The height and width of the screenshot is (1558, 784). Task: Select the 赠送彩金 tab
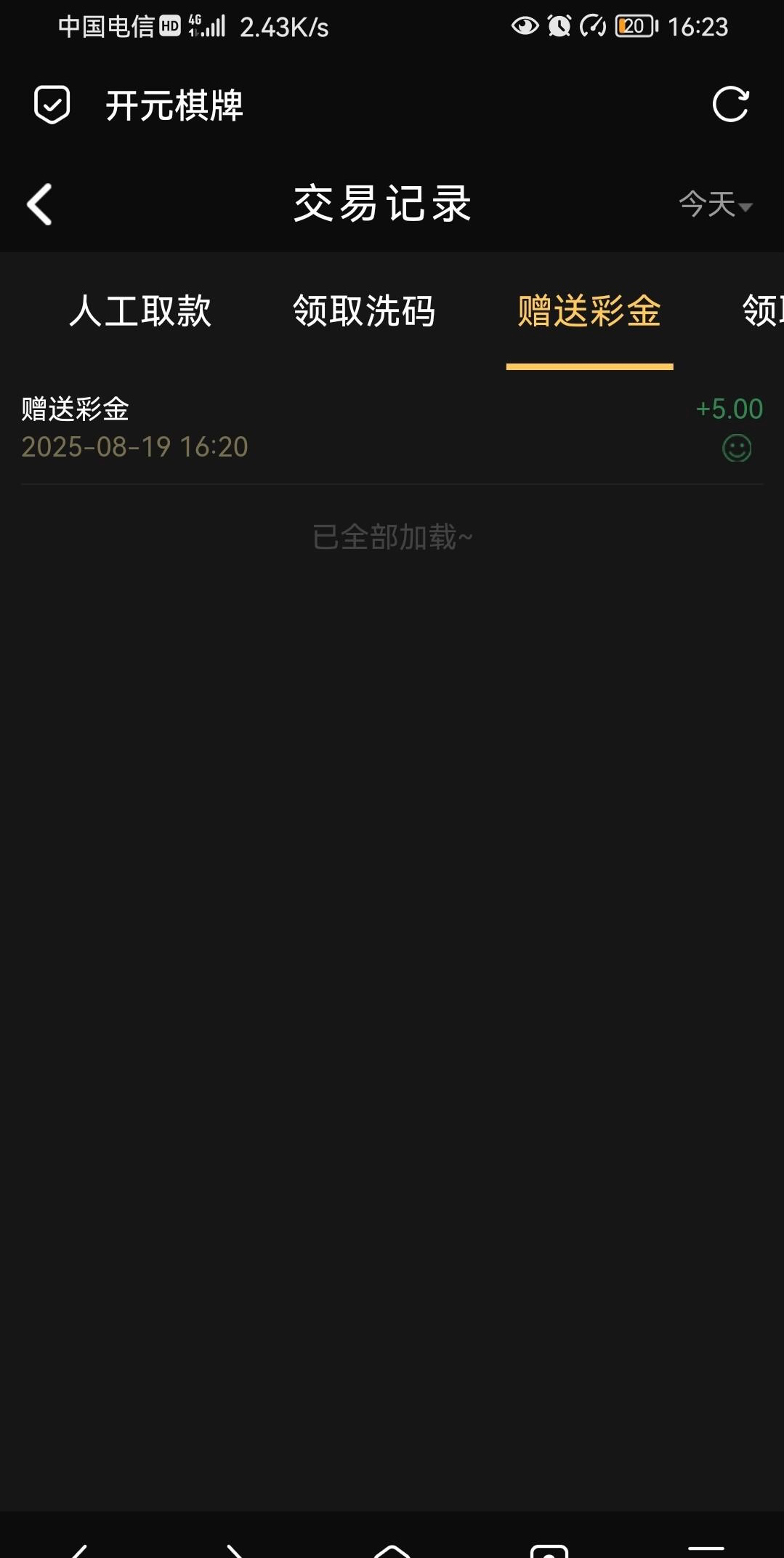pyautogui.click(x=589, y=311)
